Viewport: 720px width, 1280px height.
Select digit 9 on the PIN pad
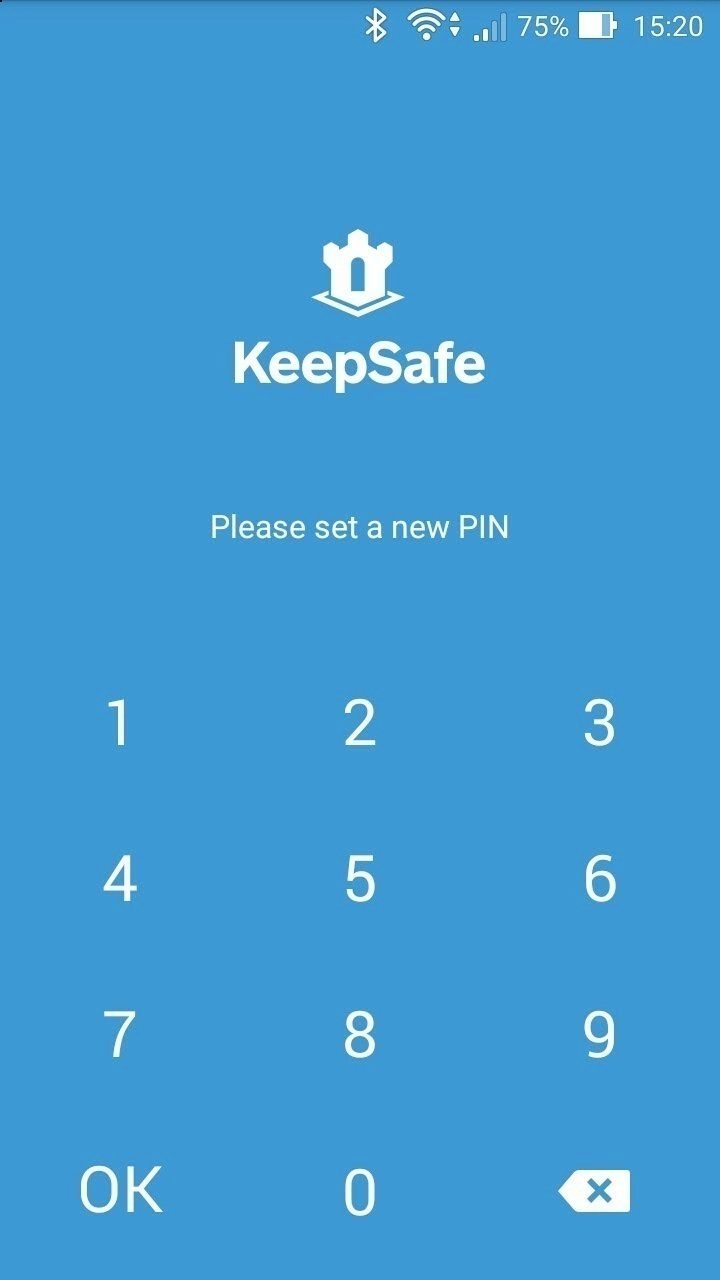[599, 1035]
